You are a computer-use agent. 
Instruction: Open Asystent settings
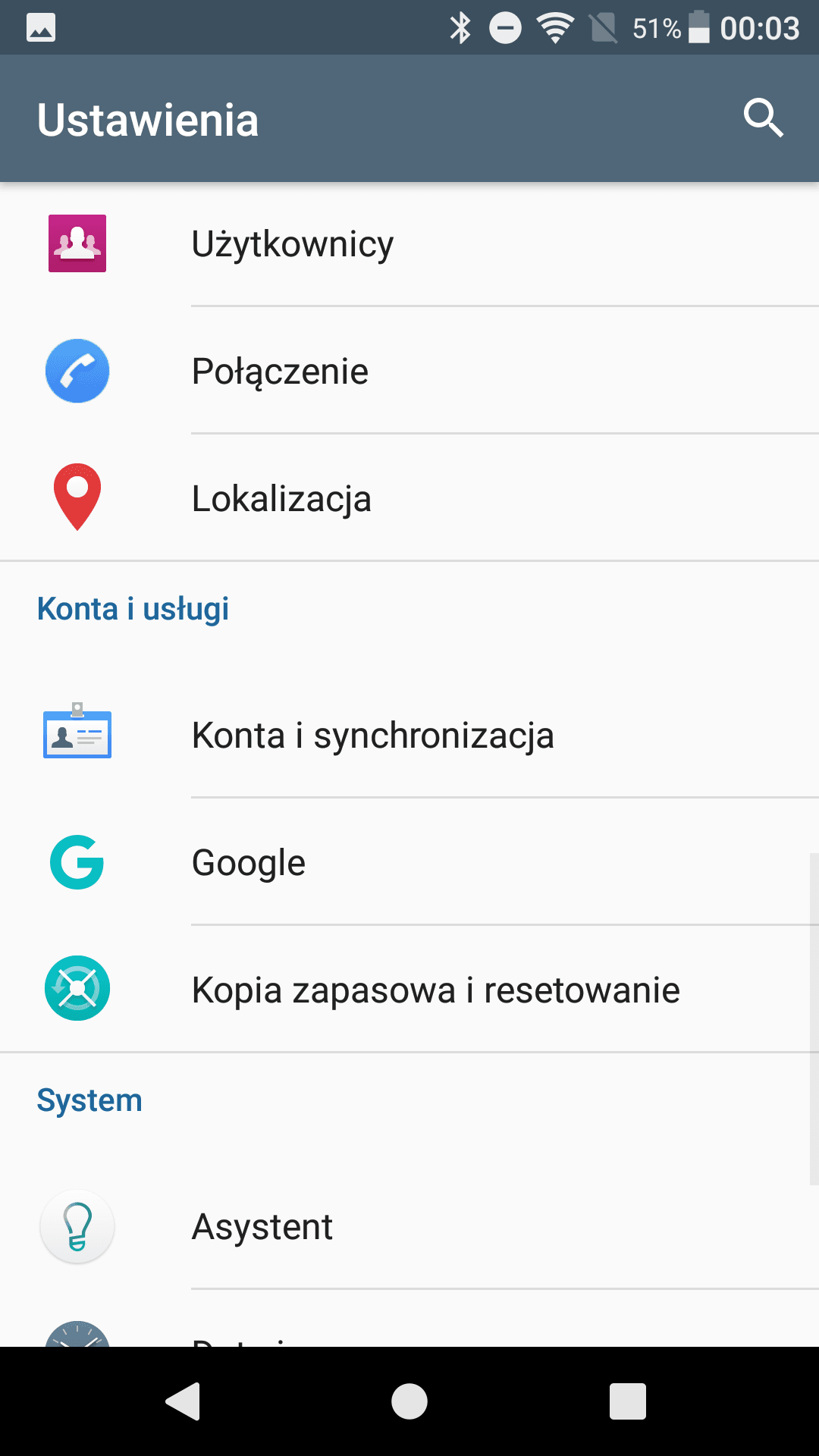tap(409, 1226)
